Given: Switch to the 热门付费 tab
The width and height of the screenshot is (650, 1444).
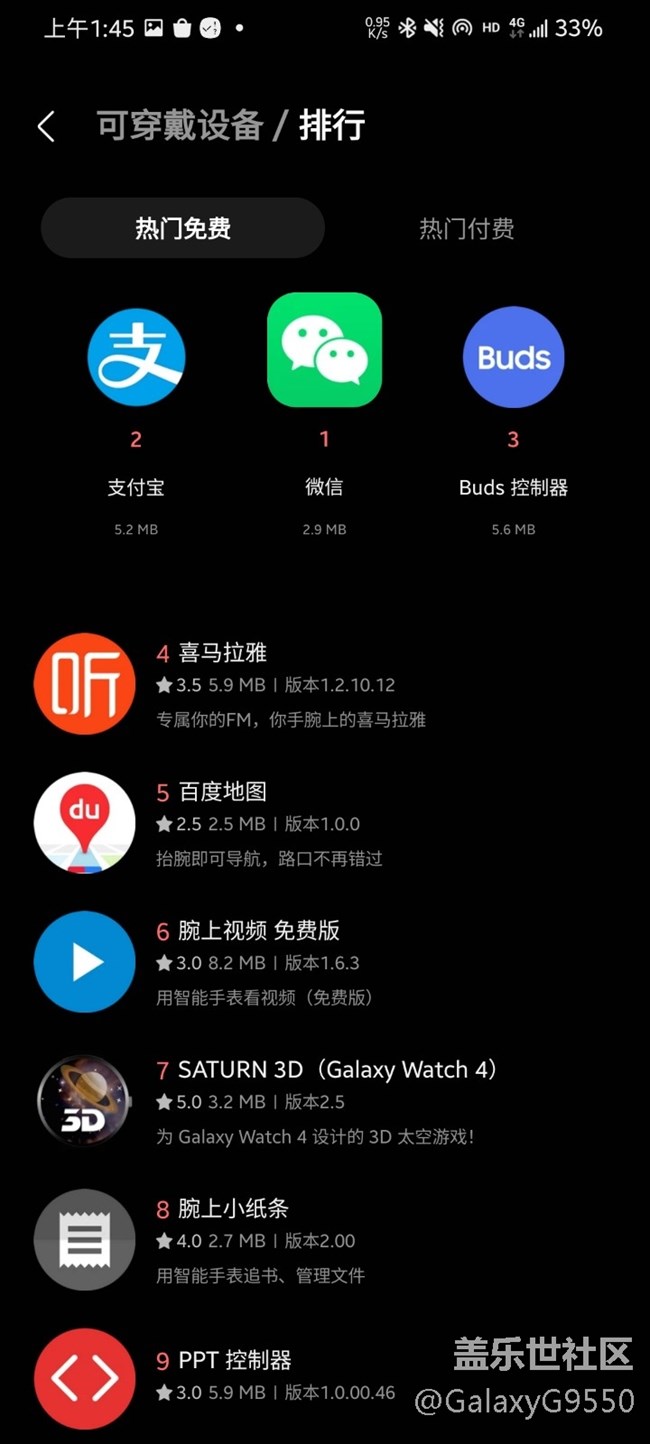Looking at the screenshot, I should pos(466,229).
